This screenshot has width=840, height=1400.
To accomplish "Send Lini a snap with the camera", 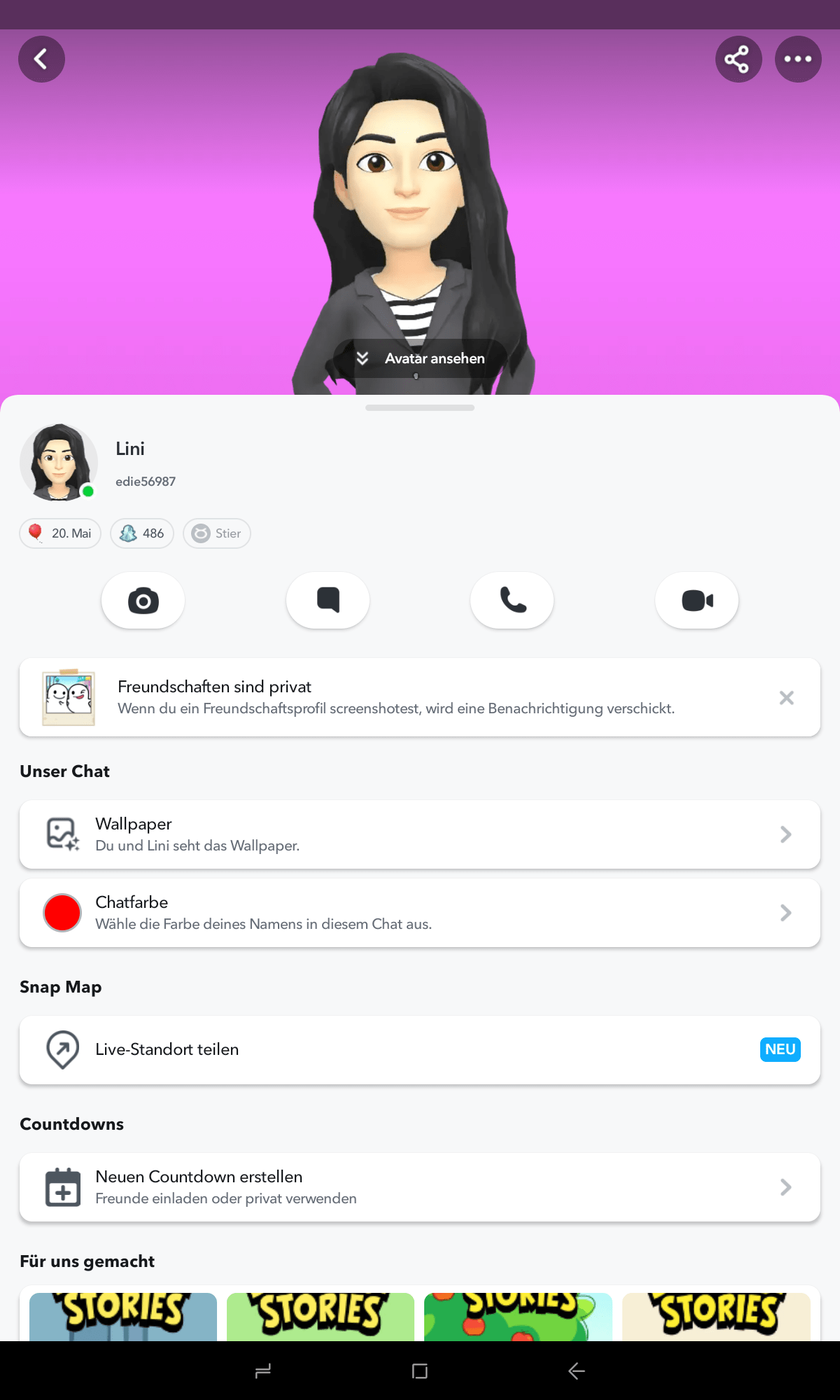I will tap(143, 601).
